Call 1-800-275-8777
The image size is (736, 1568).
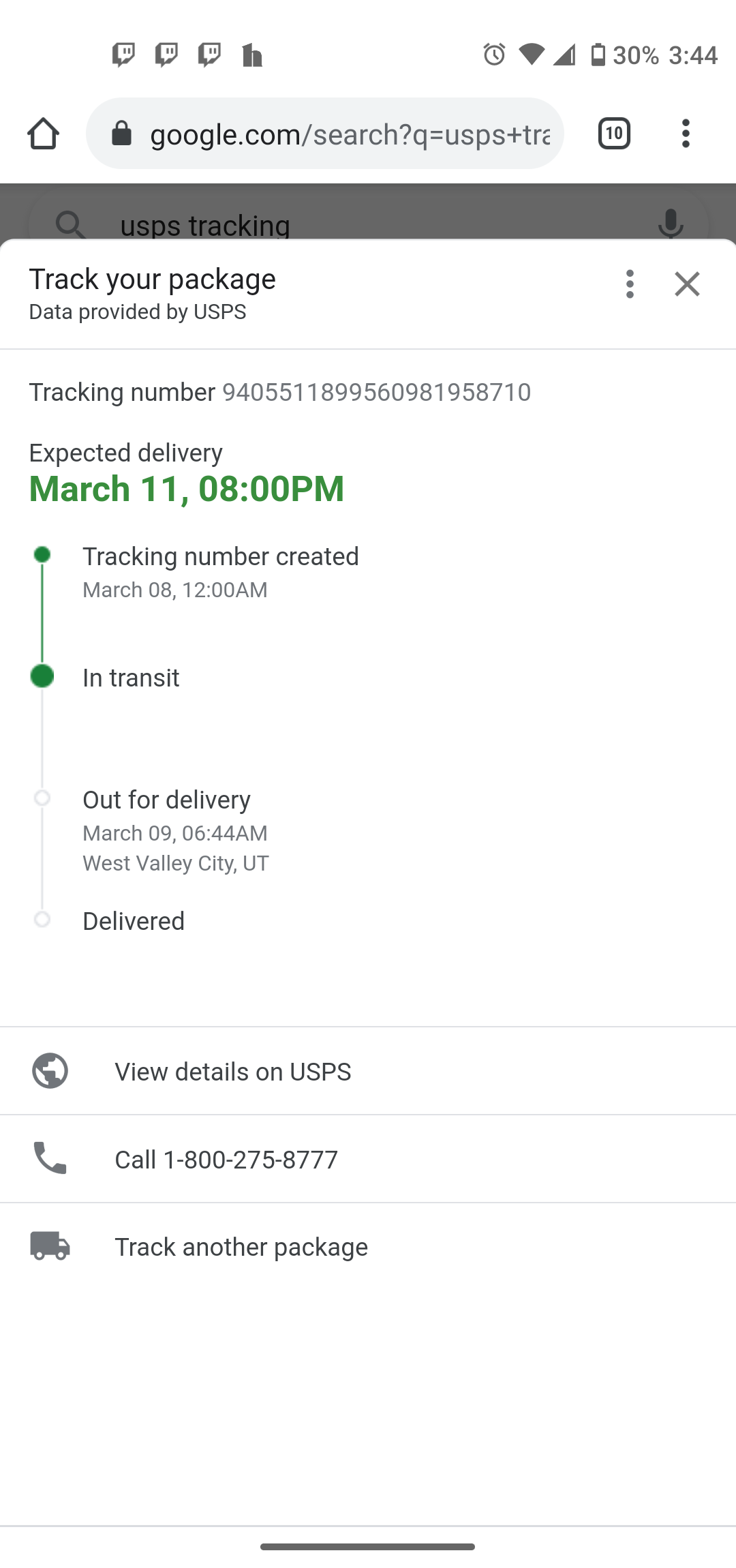368,1159
